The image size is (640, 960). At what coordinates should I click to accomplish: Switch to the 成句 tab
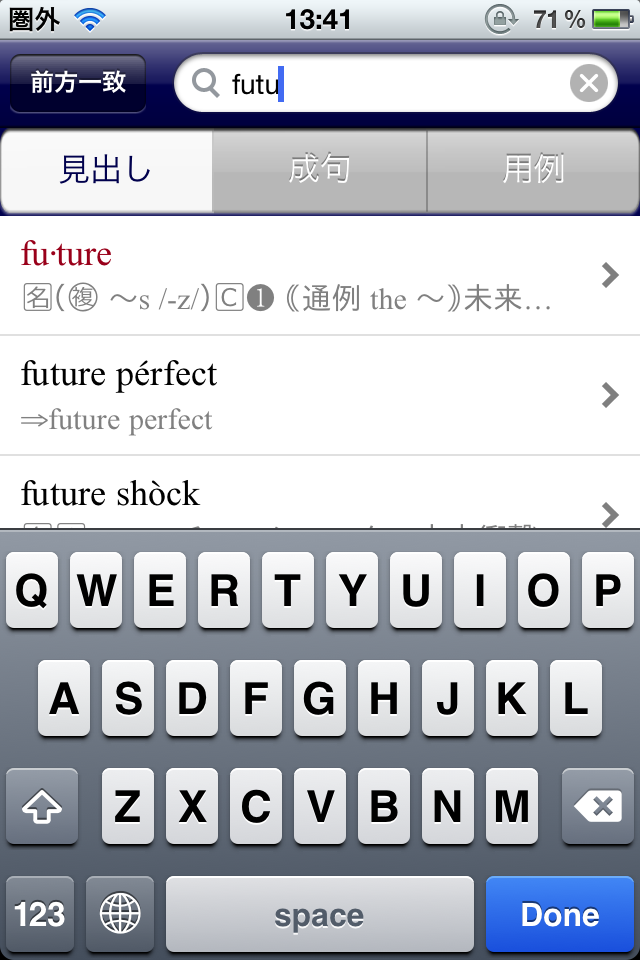click(x=319, y=170)
